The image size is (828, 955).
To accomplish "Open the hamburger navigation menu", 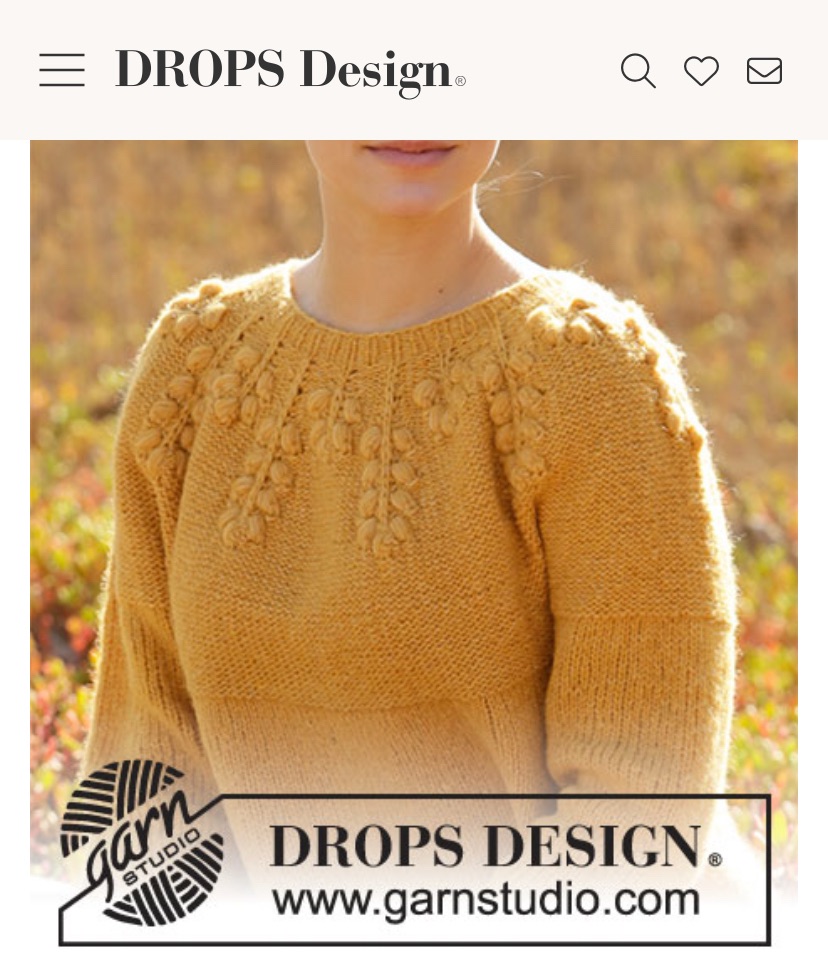I will click(x=62, y=71).
